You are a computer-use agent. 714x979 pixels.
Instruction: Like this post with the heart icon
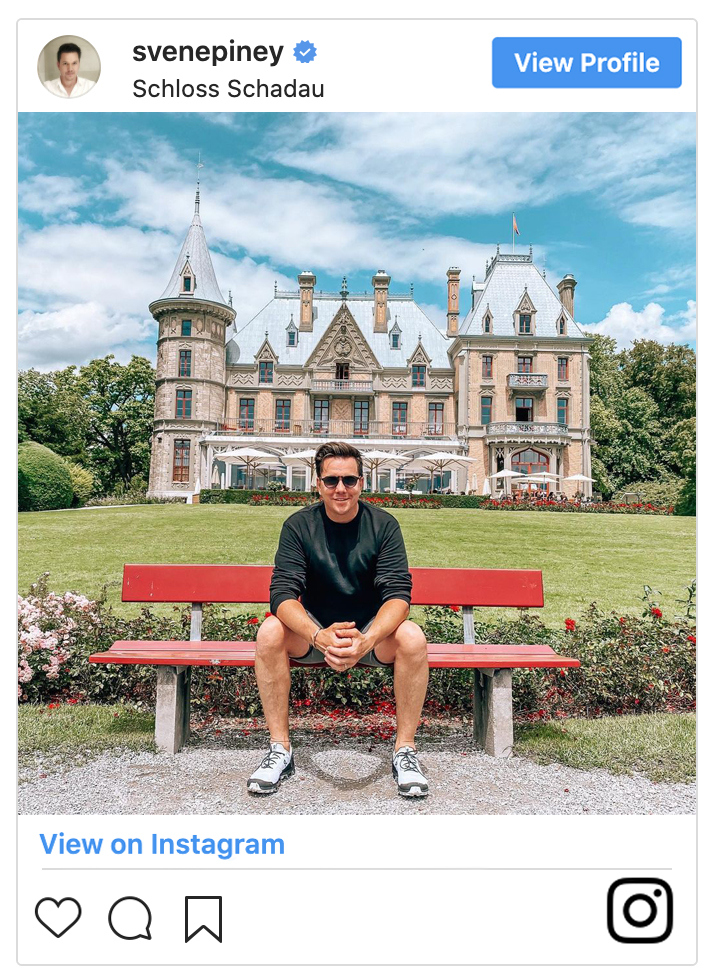click(58, 917)
